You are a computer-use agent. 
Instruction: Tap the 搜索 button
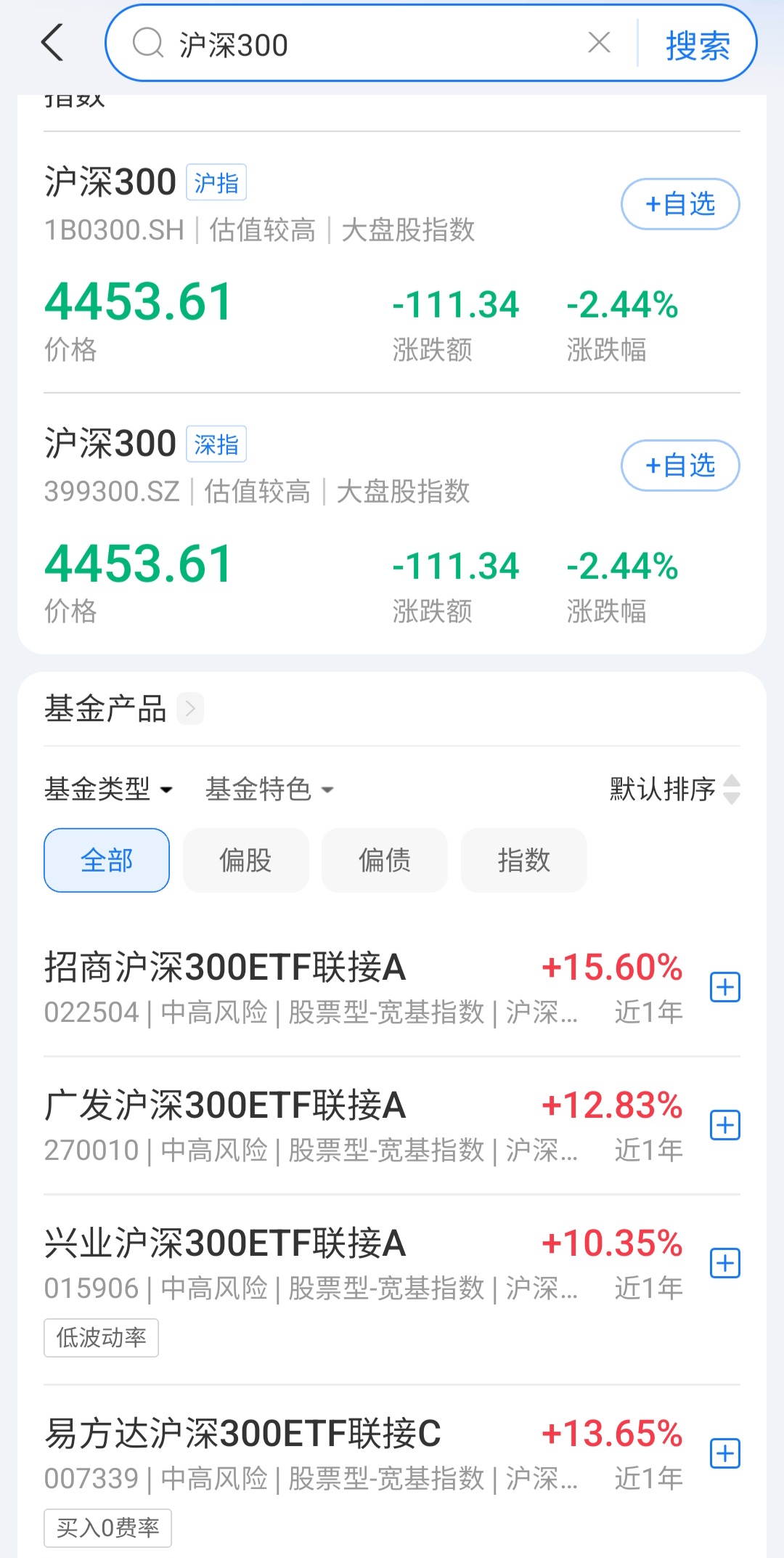[697, 46]
